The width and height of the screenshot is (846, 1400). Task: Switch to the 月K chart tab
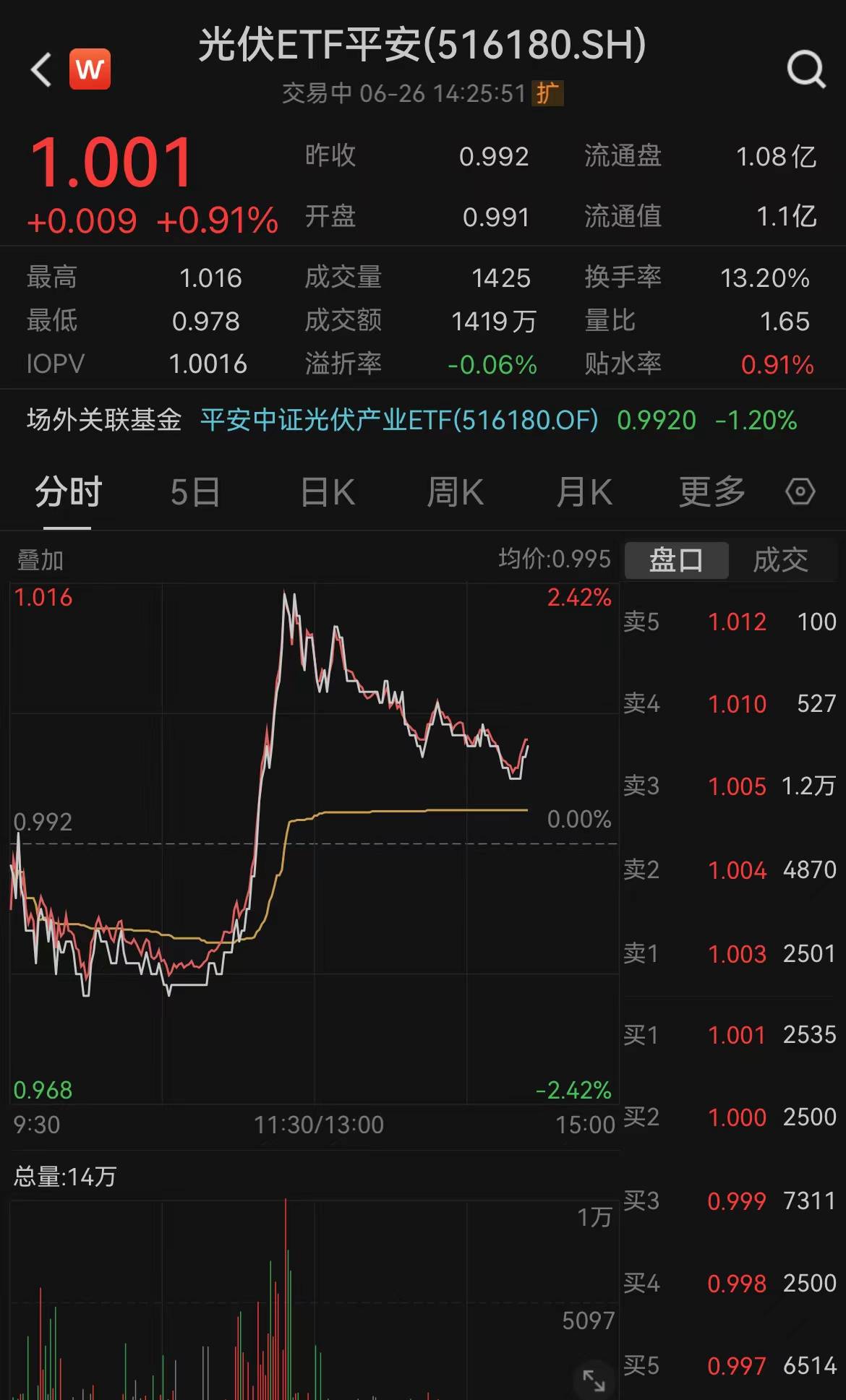coord(584,493)
